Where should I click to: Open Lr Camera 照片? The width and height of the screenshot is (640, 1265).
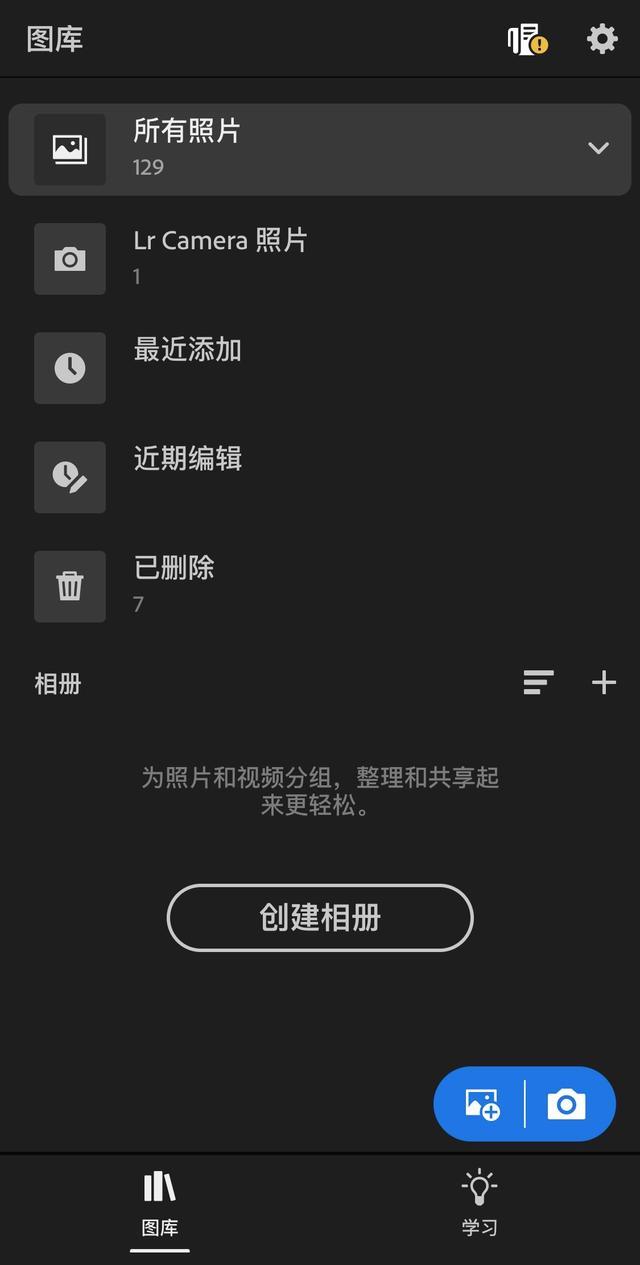pyautogui.click(x=320, y=258)
